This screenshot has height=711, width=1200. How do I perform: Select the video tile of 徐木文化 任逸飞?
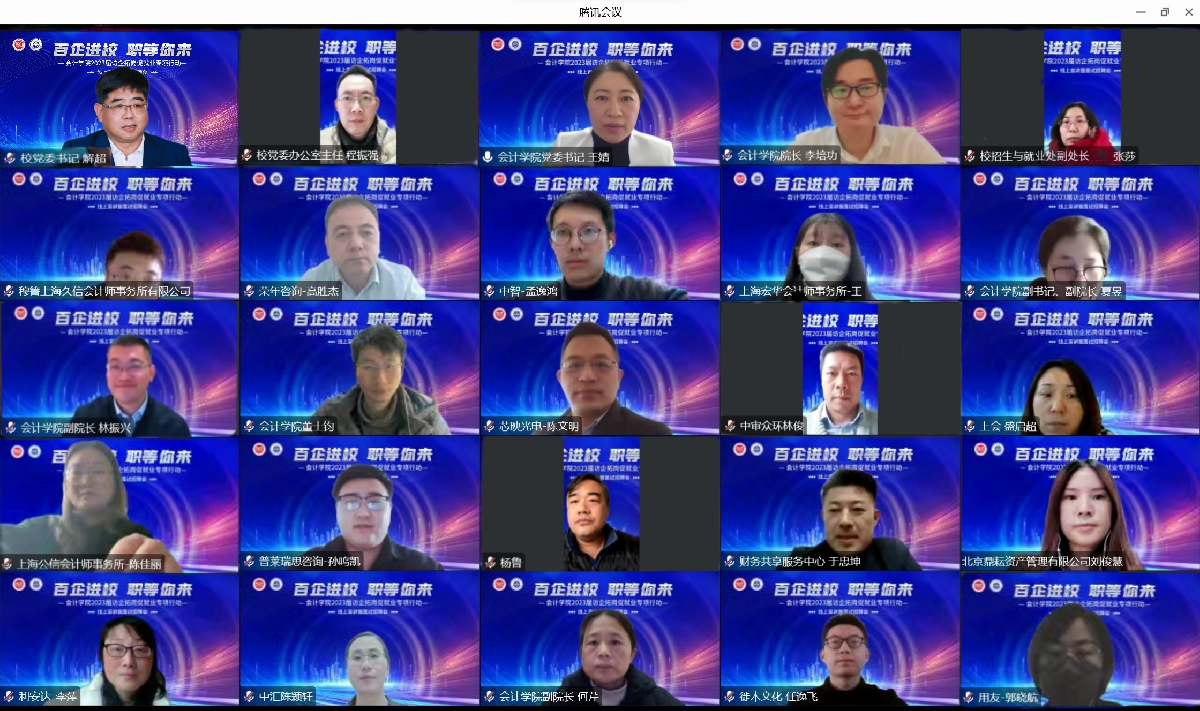(840, 640)
